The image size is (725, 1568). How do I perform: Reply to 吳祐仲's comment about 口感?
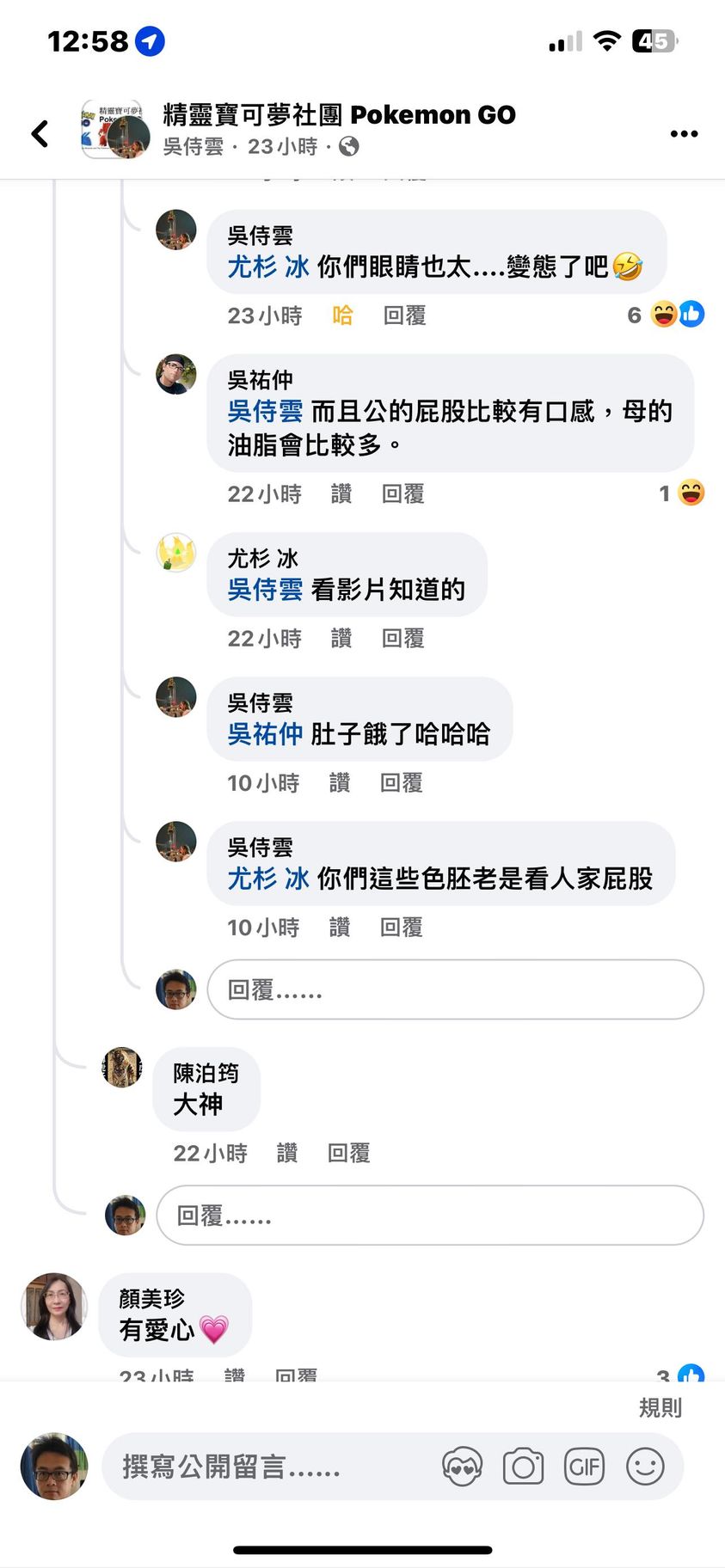[x=402, y=493]
